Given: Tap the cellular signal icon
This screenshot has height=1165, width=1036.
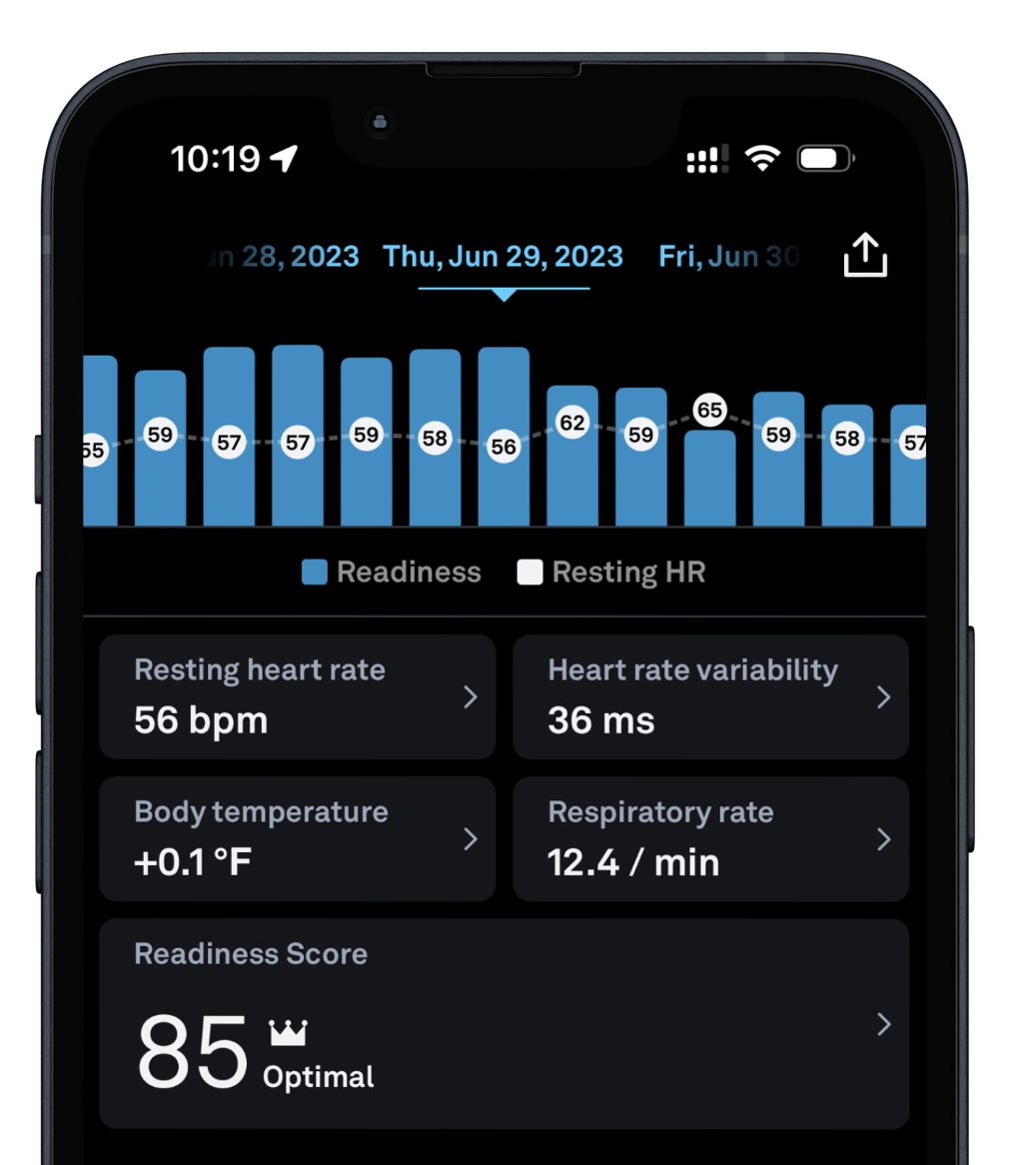Looking at the screenshot, I should (706, 158).
